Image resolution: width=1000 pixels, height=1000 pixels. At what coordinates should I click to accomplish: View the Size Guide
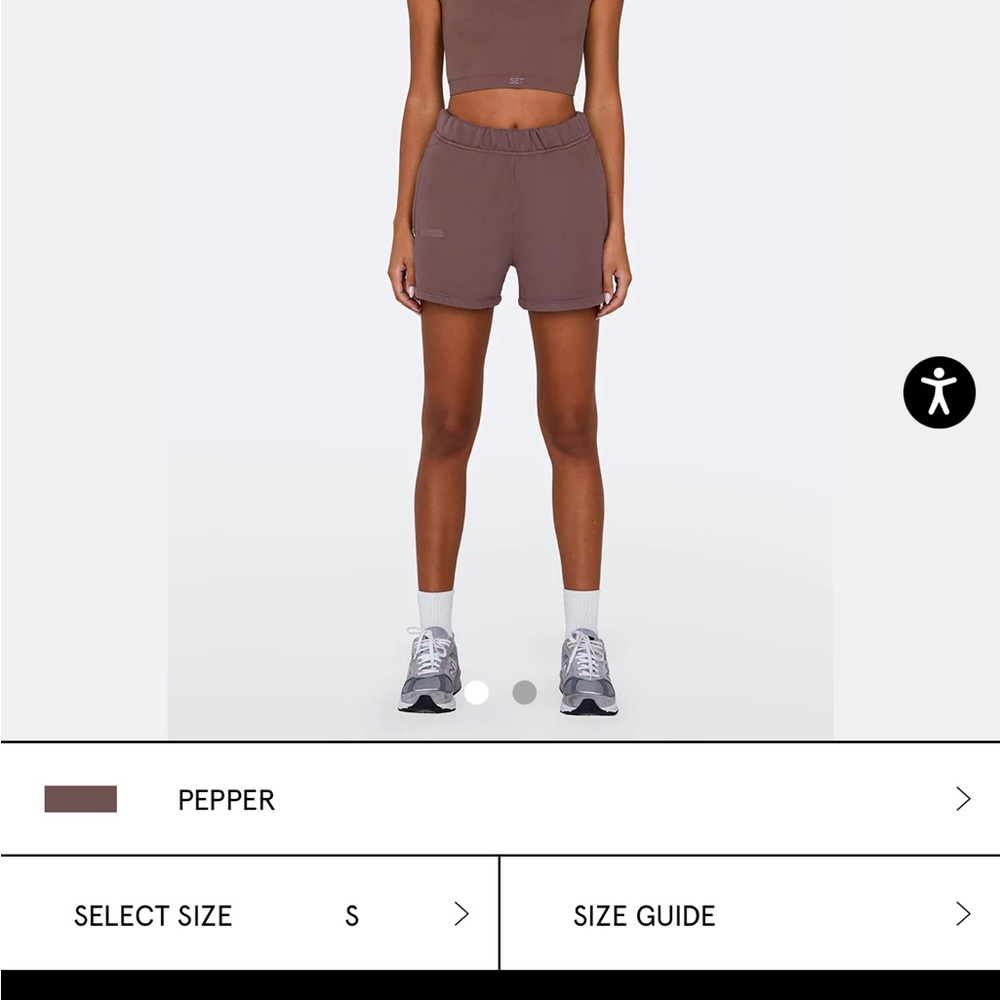coord(750,914)
